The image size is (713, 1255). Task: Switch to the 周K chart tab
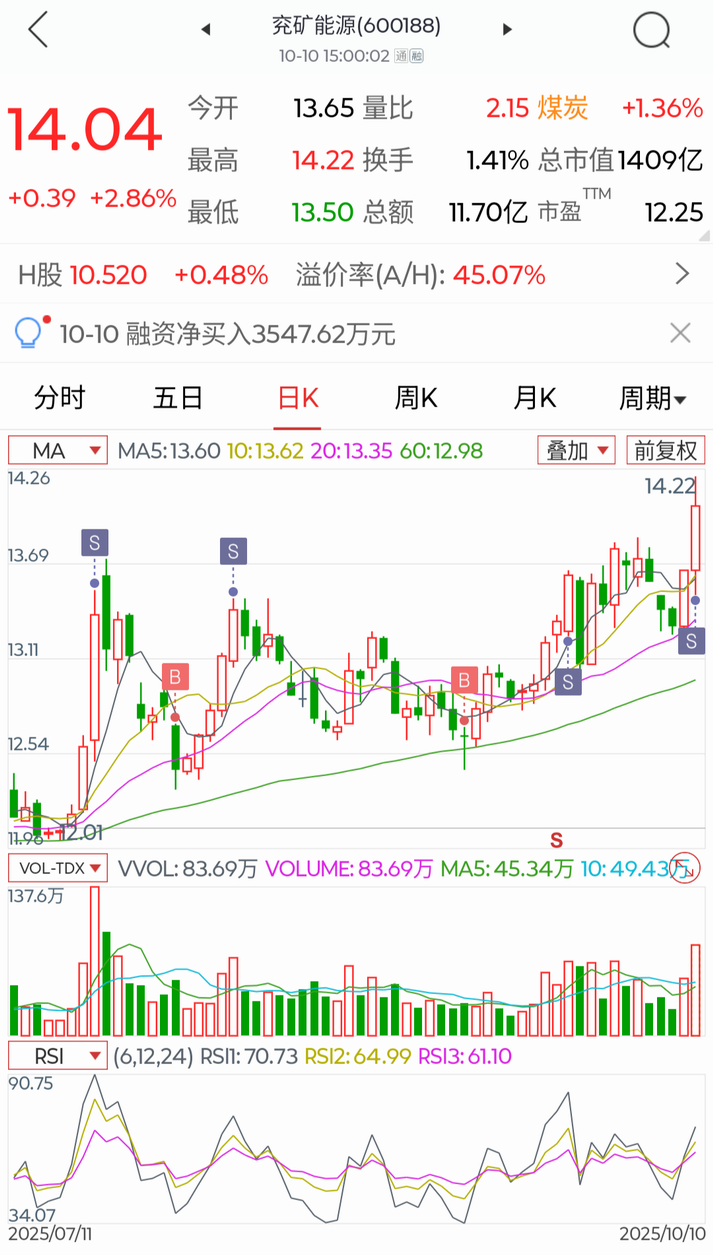416,398
